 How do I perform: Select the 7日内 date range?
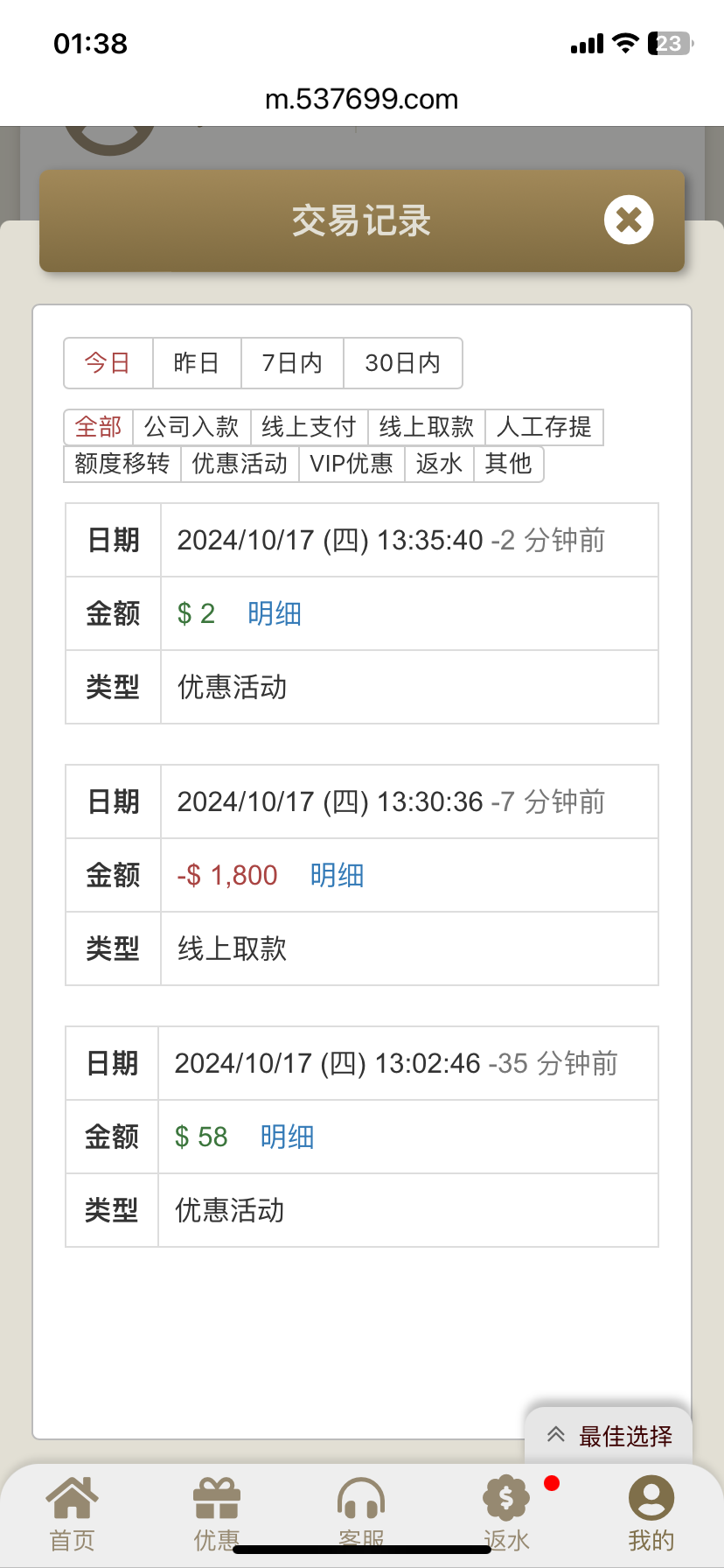tap(292, 363)
